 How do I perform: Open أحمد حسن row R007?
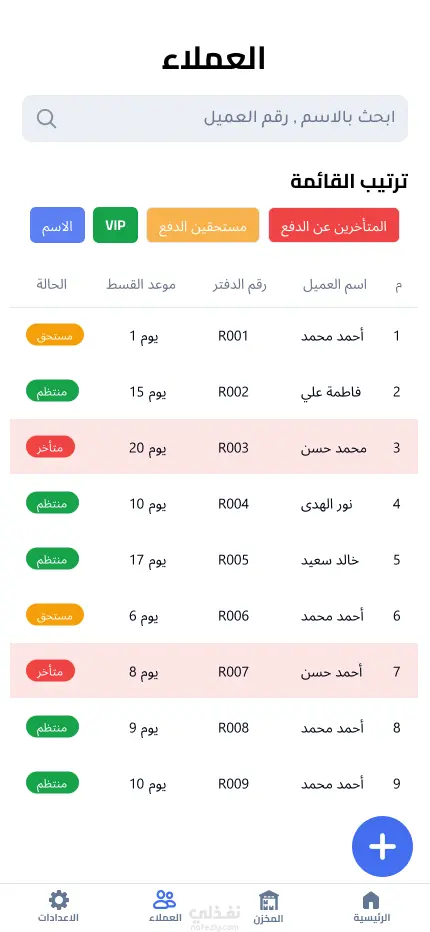215,671
